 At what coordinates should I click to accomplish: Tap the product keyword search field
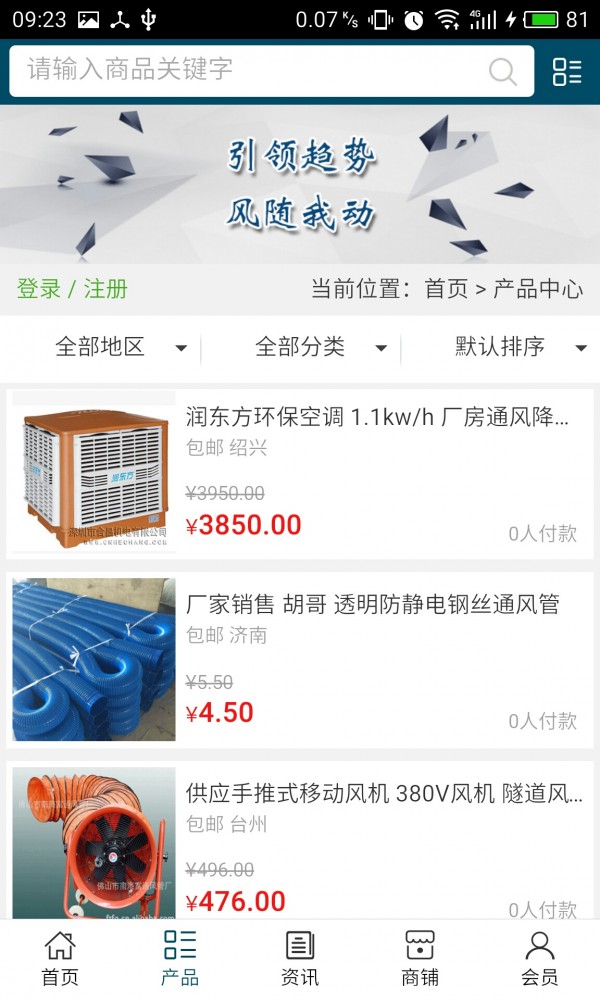(250, 70)
